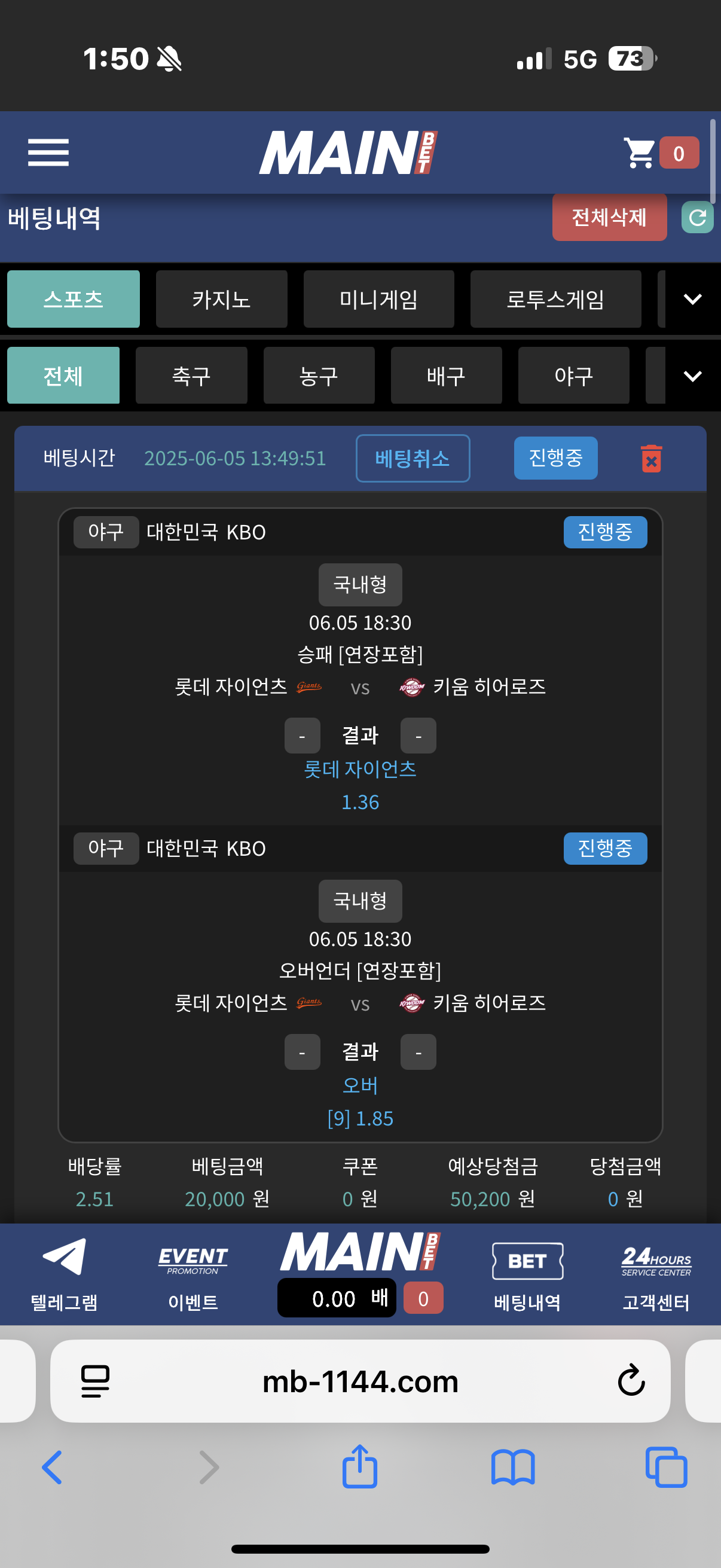This screenshot has width=721, height=1568.
Task: Tap the 전체삭제 button
Action: (x=609, y=217)
